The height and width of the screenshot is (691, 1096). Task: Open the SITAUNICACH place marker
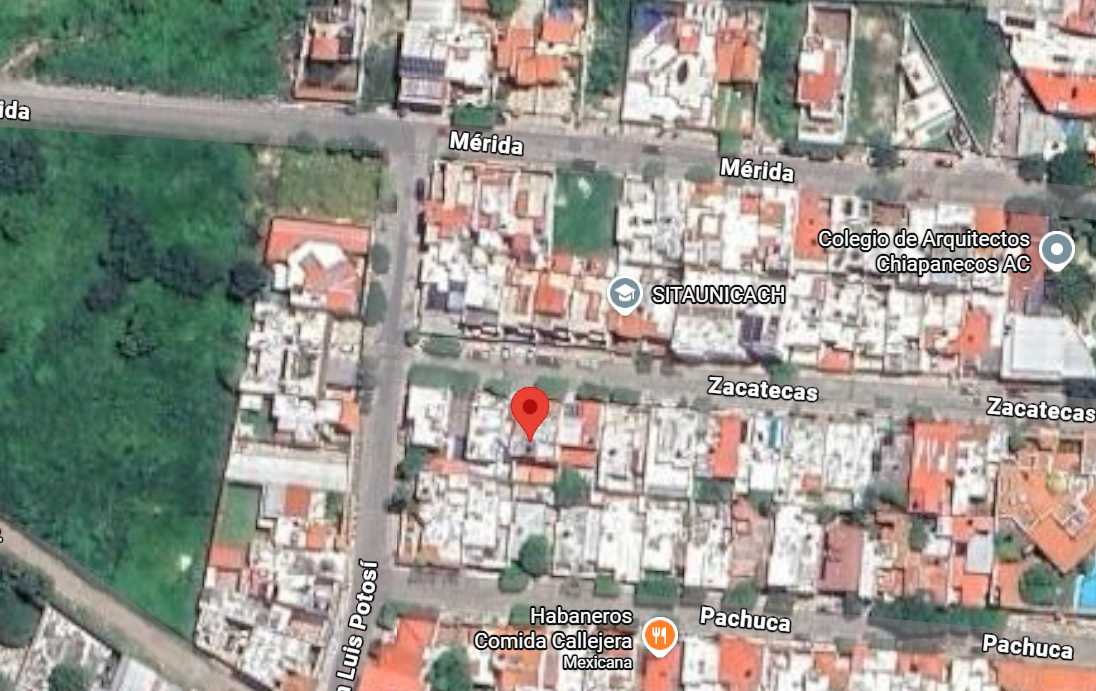coord(624,295)
